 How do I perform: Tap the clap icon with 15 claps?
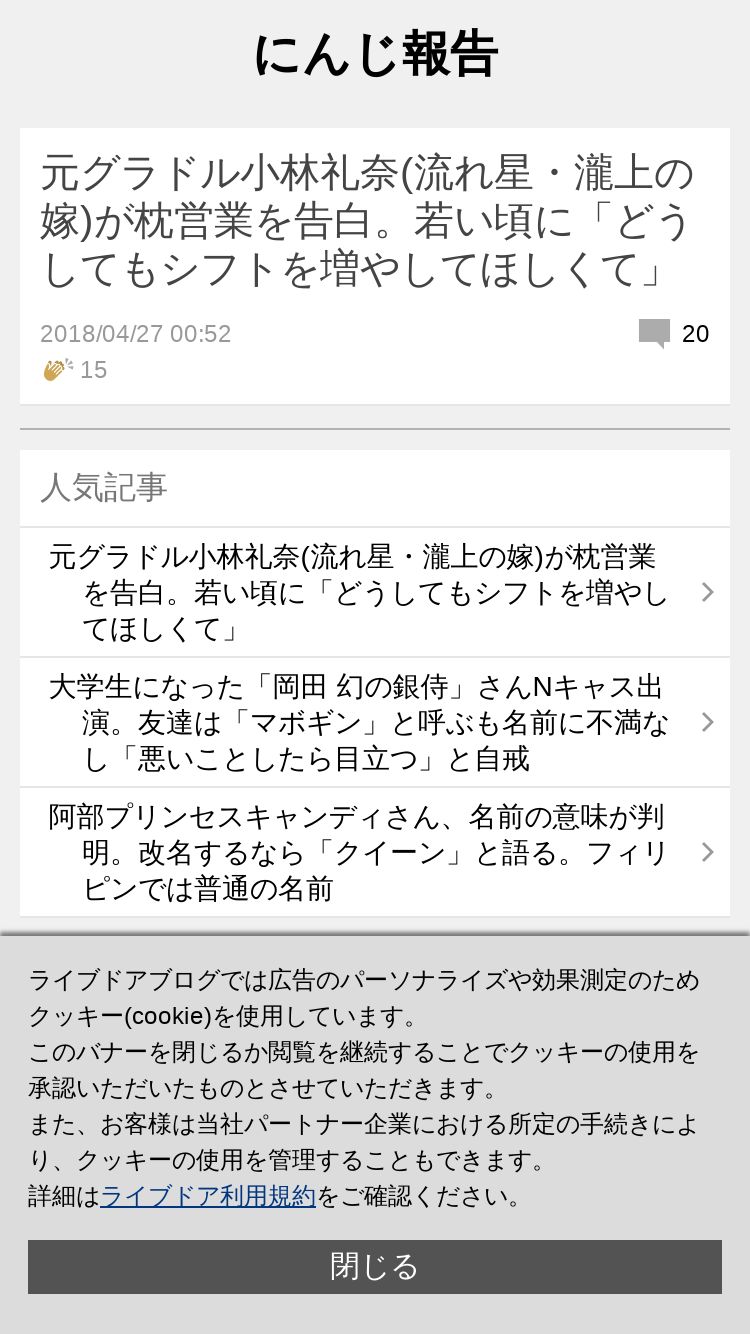[x=58, y=370]
